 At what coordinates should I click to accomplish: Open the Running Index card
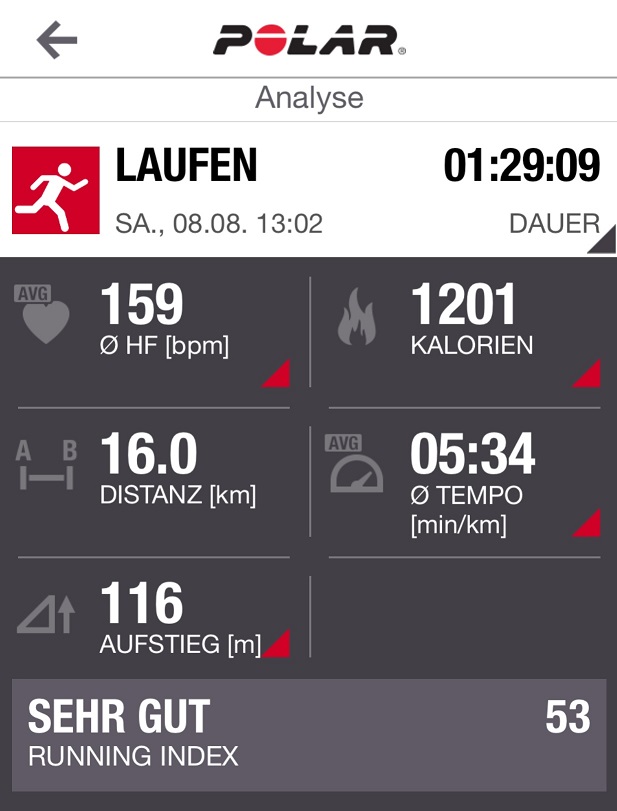[x=308, y=735]
